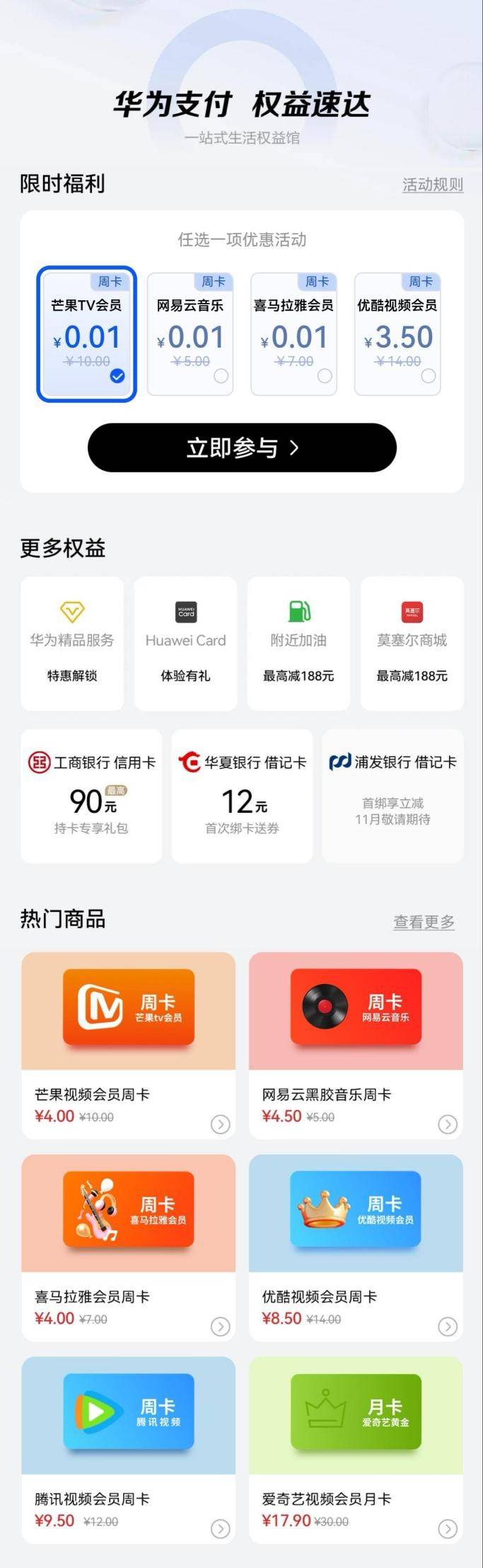Visit the 莫塞尔商城 benefit
This screenshot has height=1568, width=483.
tap(412, 643)
